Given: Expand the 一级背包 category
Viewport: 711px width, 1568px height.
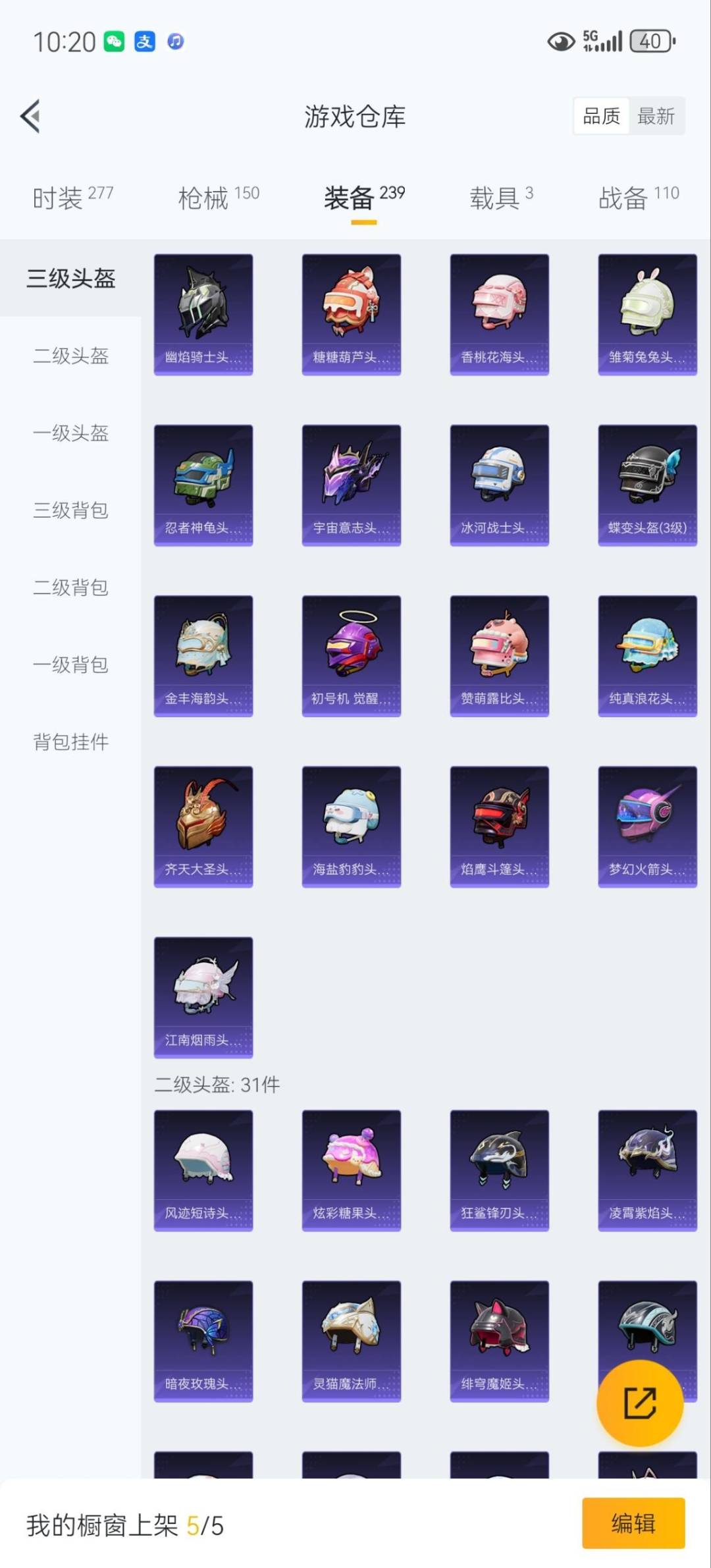Looking at the screenshot, I should [x=70, y=665].
